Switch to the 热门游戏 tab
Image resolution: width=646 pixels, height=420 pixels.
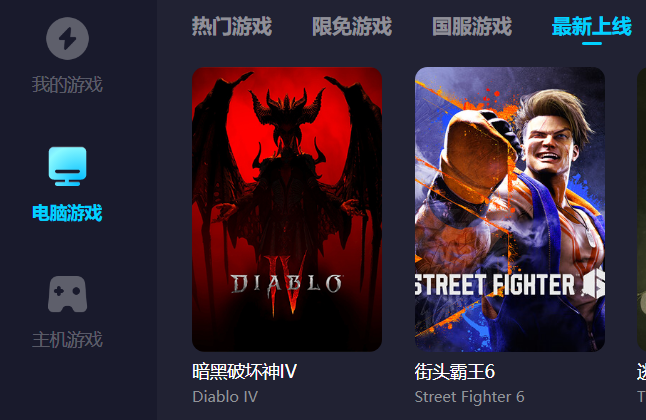(231, 26)
